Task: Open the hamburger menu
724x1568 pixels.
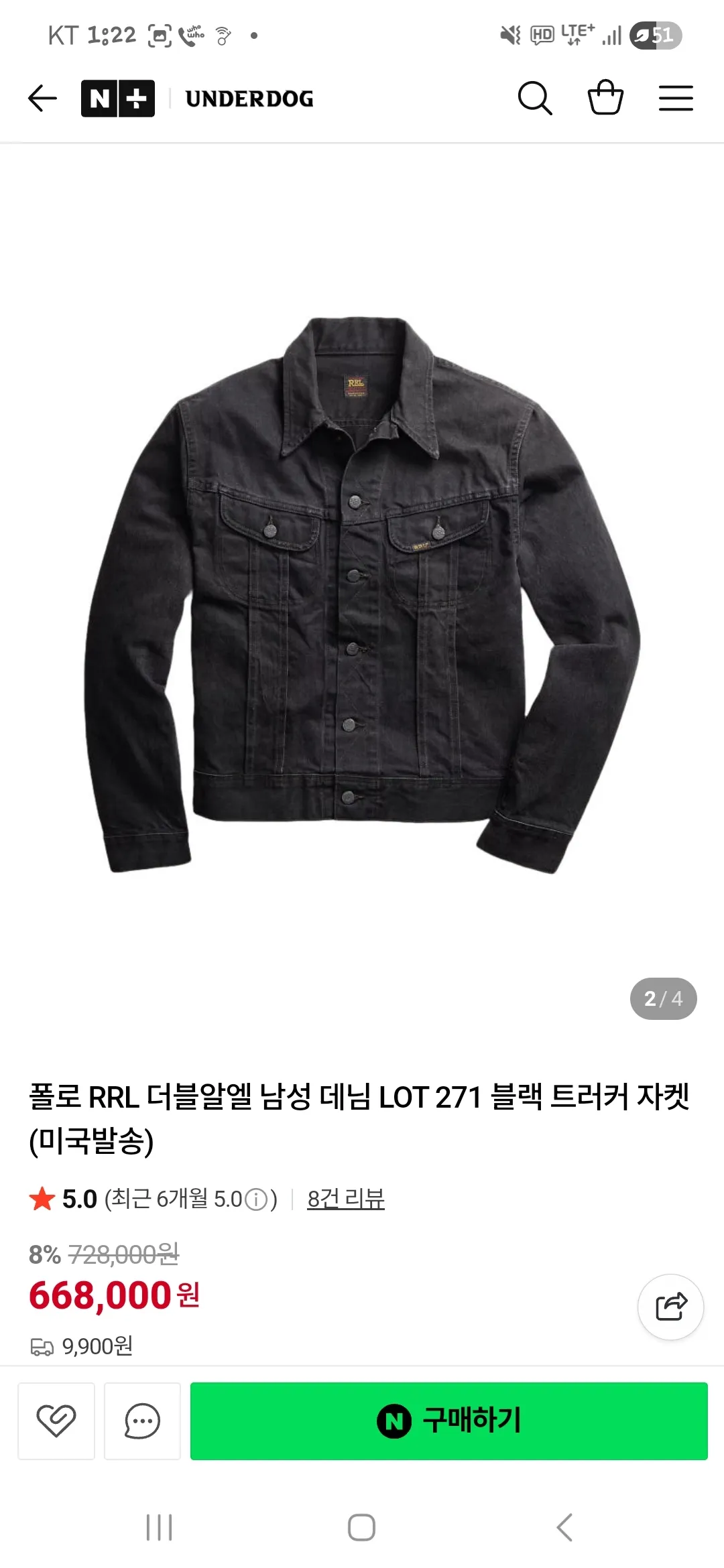Action: pyautogui.click(x=675, y=98)
